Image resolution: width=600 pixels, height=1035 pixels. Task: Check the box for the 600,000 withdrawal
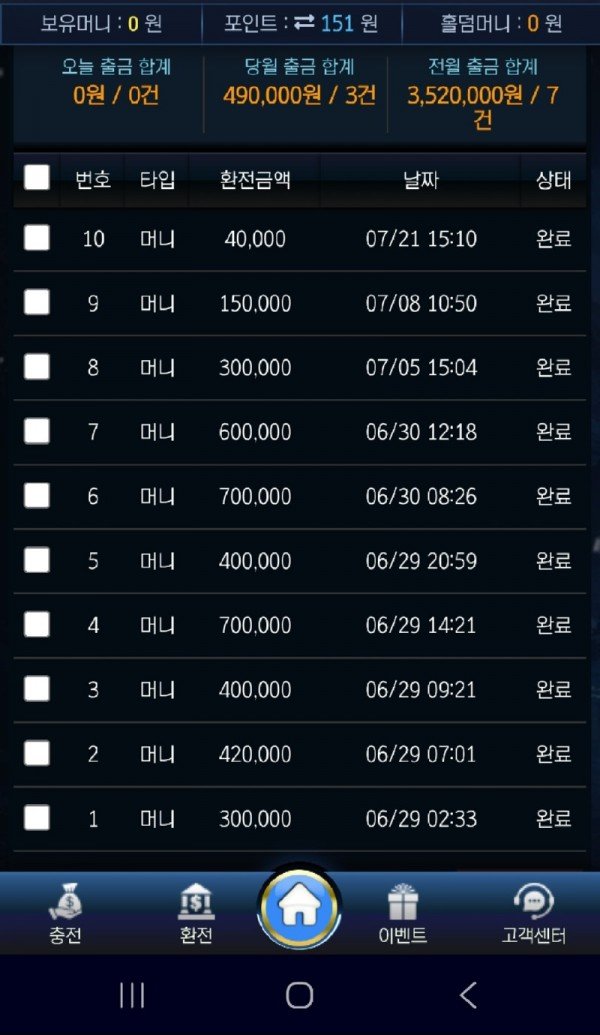click(x=37, y=431)
